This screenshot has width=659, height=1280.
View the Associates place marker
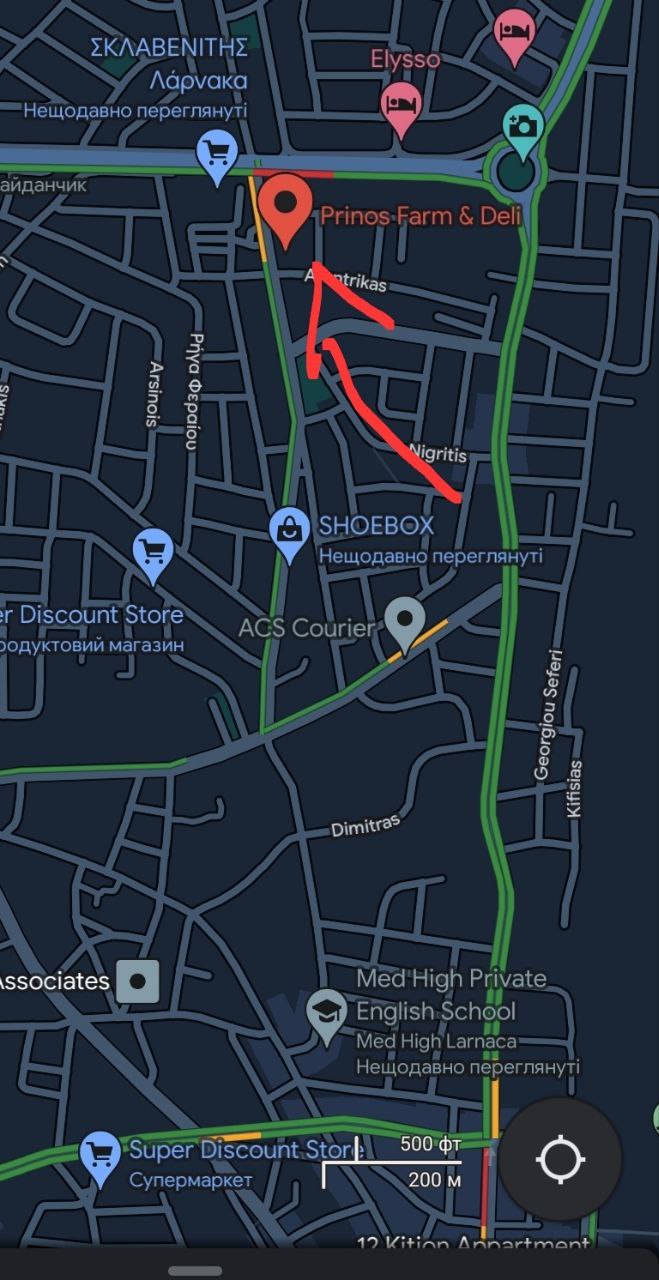click(x=137, y=981)
